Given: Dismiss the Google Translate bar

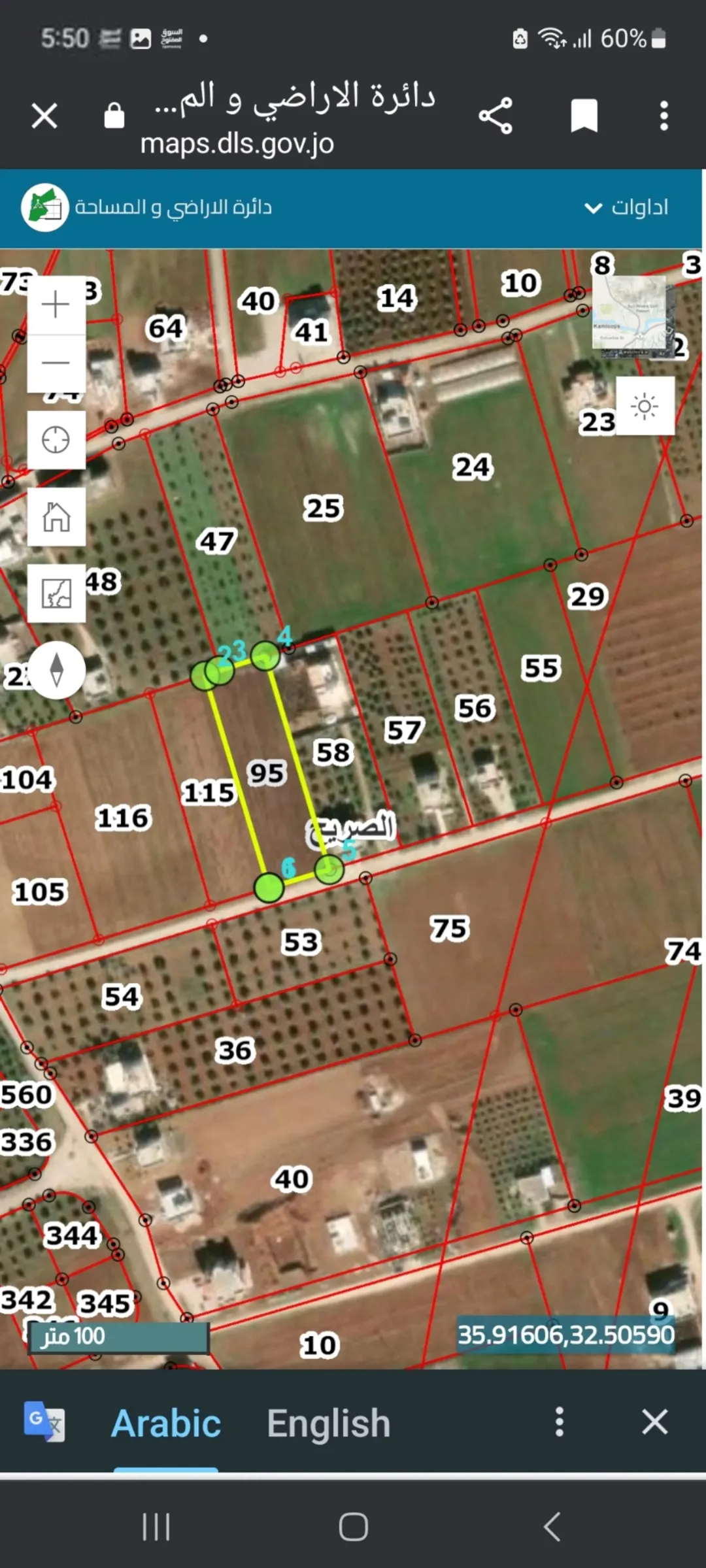Looking at the screenshot, I should [x=654, y=1422].
